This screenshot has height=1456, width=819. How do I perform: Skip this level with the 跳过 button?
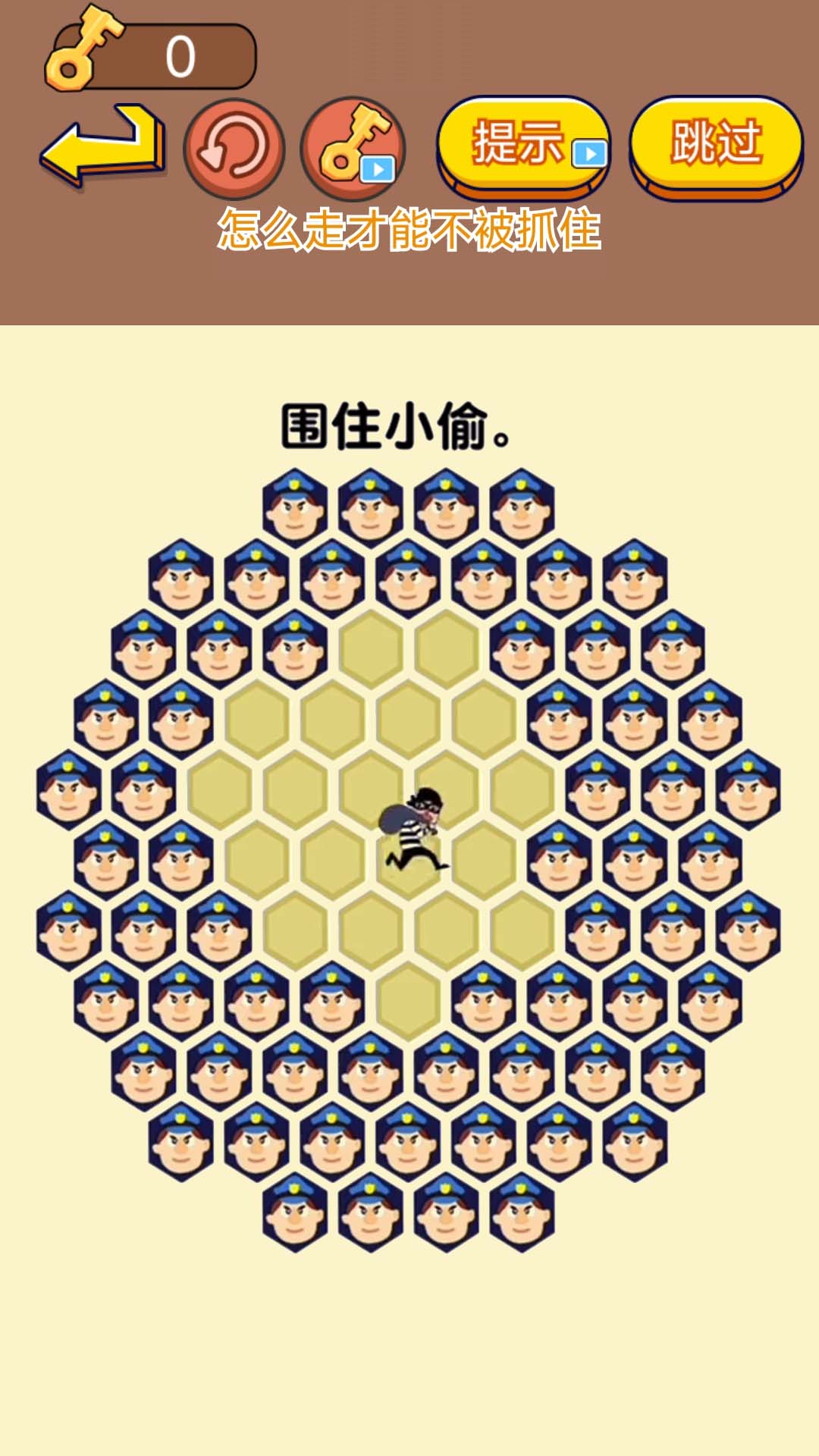pyautogui.click(x=716, y=143)
